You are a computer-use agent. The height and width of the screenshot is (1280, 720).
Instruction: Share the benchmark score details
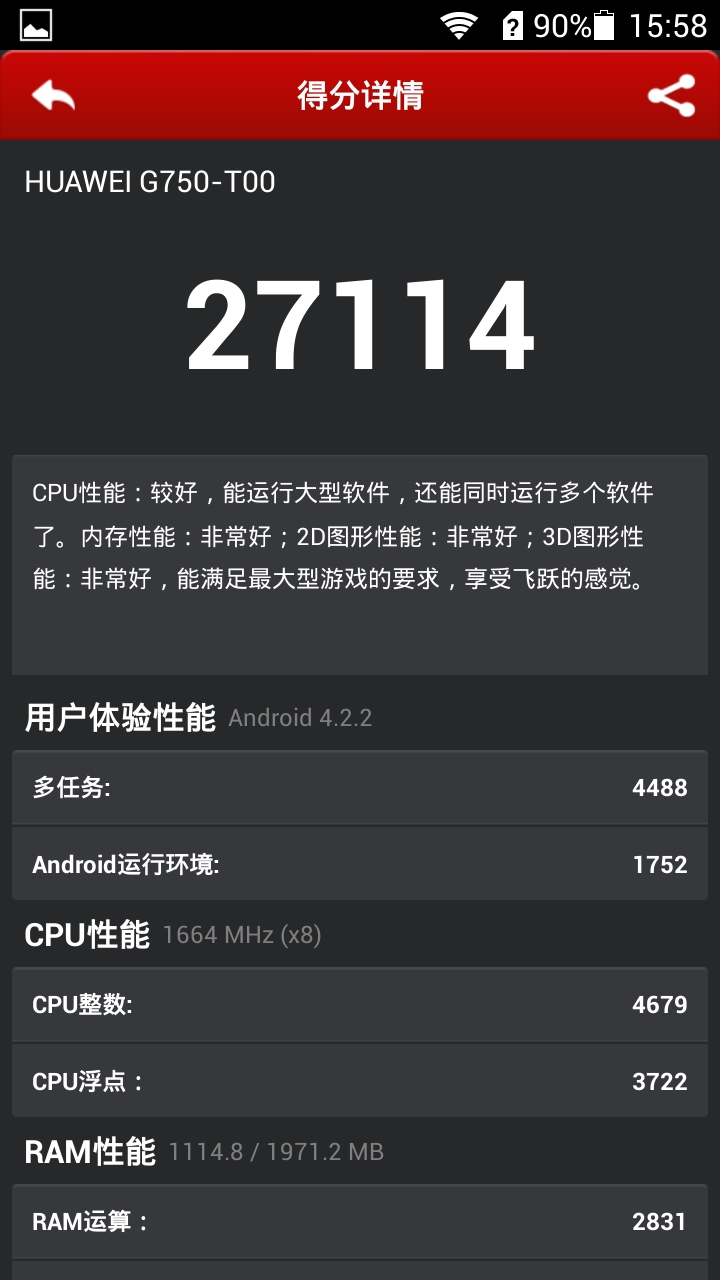[x=671, y=96]
